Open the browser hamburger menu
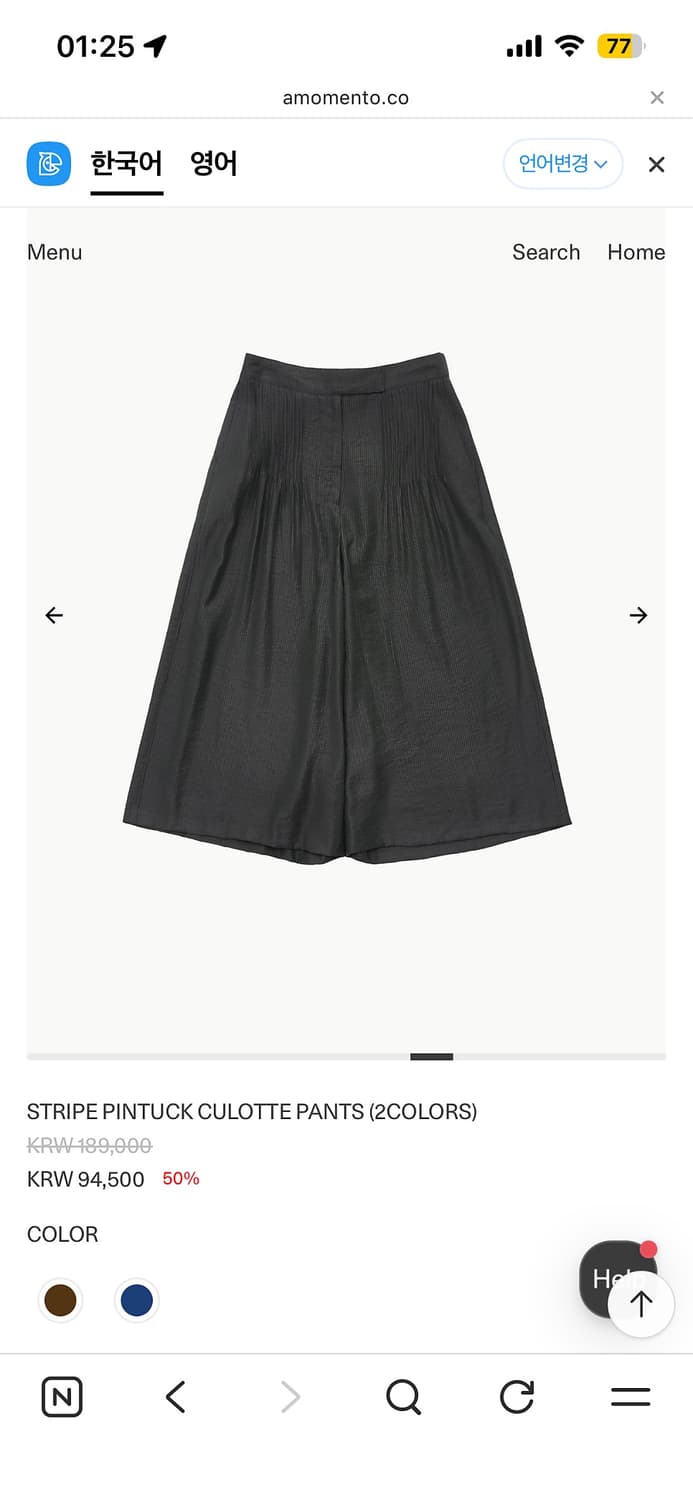This screenshot has height=1500, width=693. pos(630,1397)
